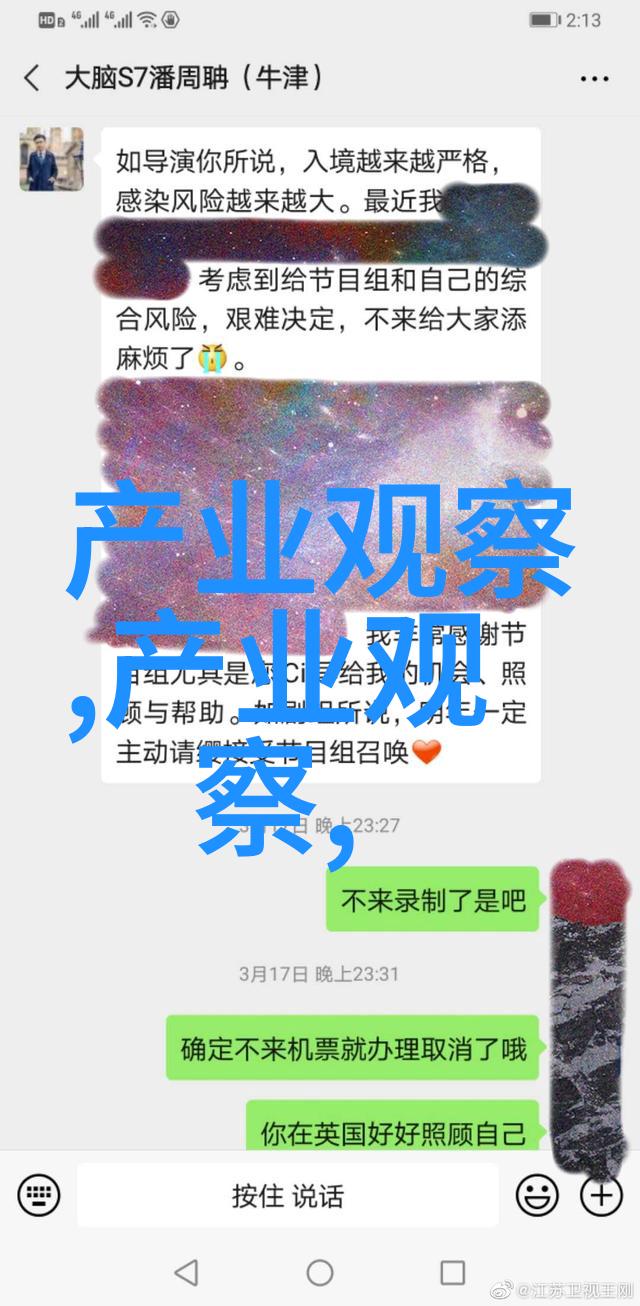Open the plus attachments menu

[601, 1195]
